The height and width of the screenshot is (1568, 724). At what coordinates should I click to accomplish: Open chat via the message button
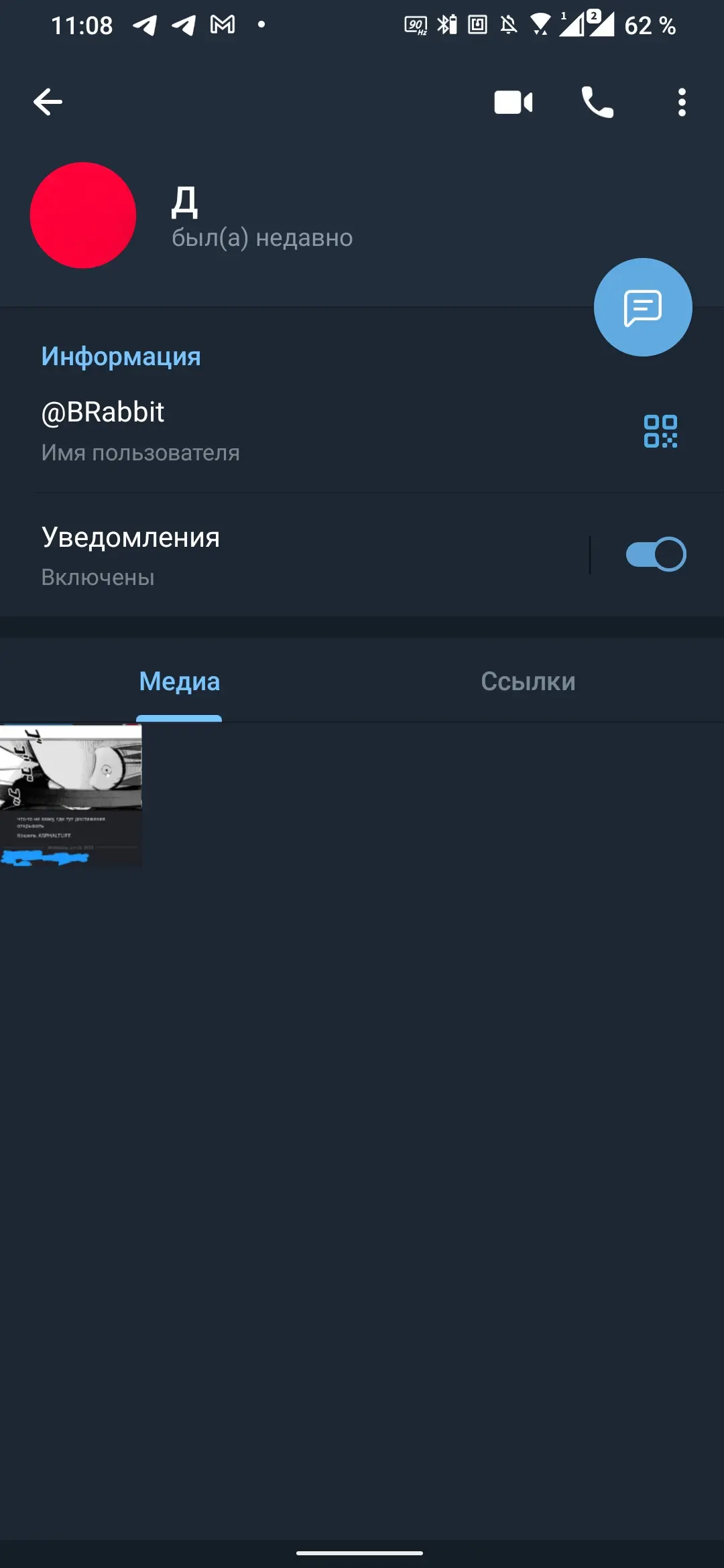click(643, 307)
